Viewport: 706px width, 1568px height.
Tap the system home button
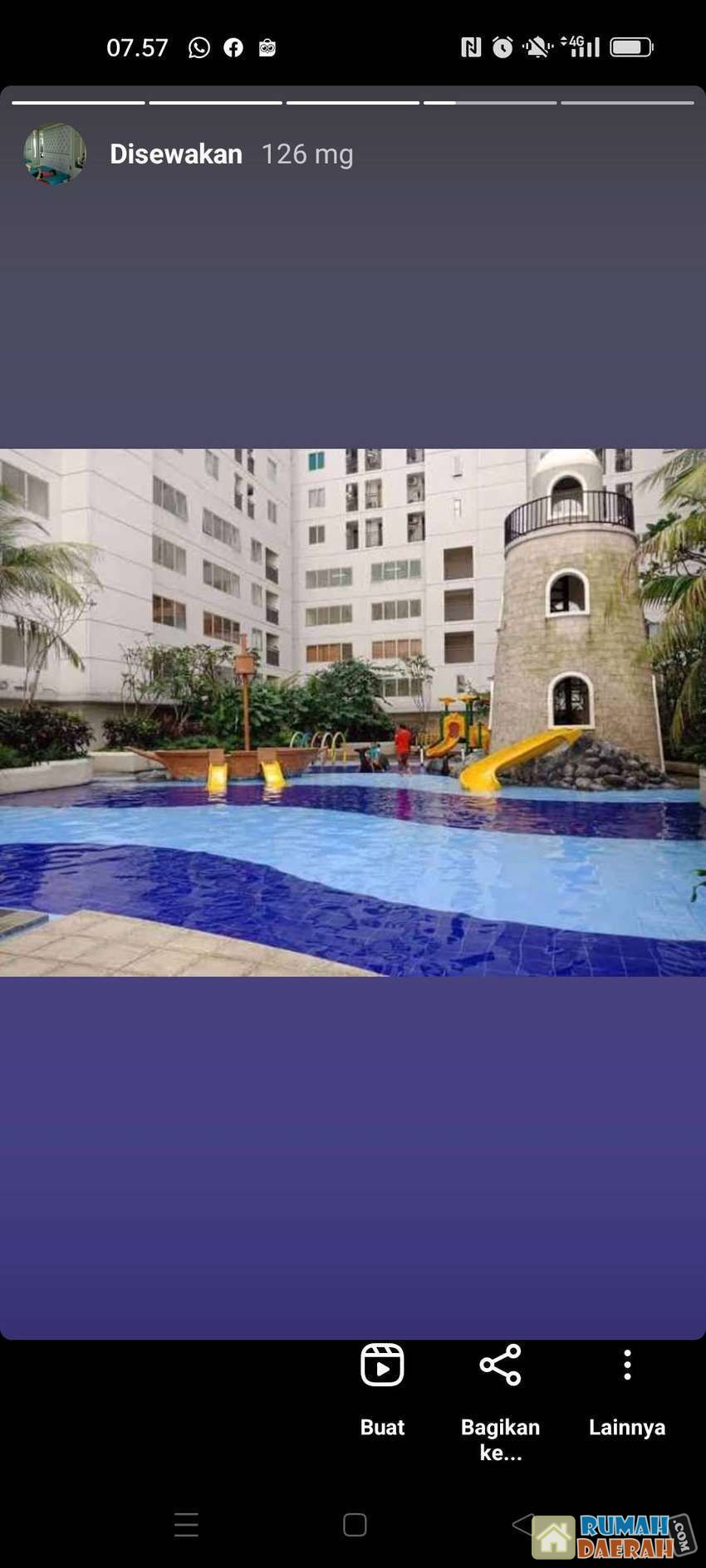(355, 1525)
